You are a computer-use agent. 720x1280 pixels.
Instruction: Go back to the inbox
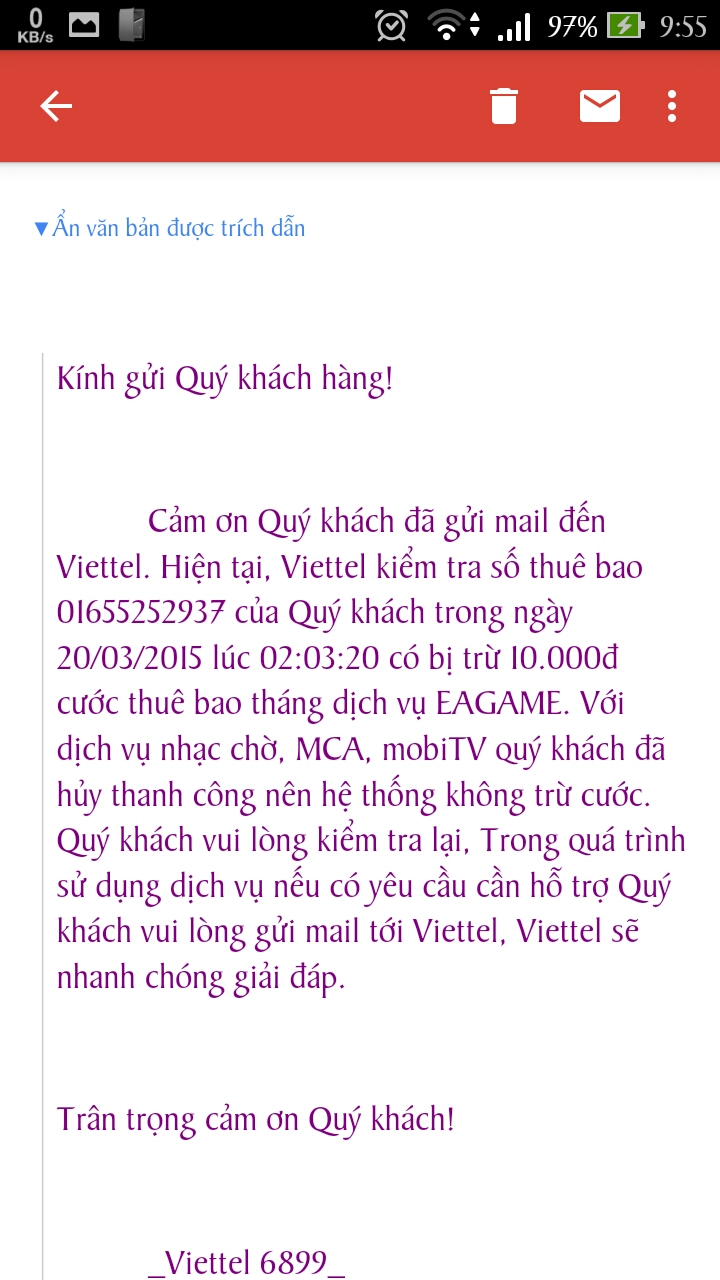[x=56, y=106]
